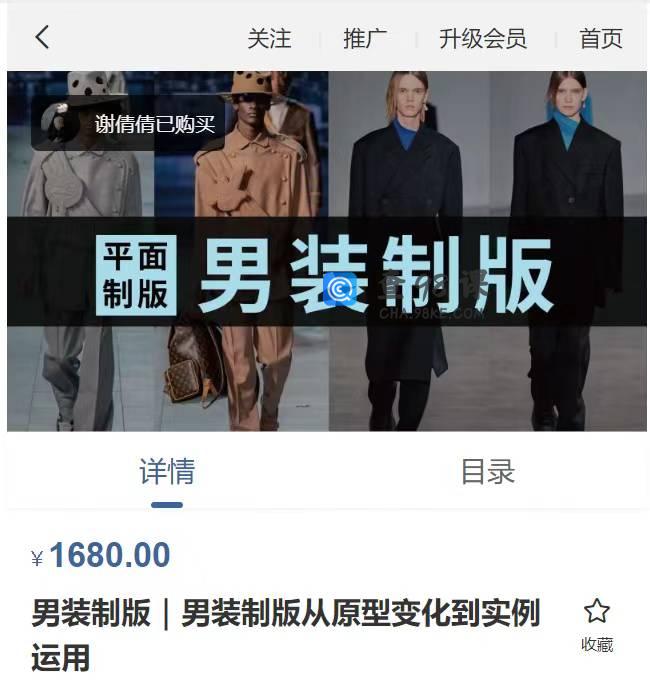Switch to the 目录 tab

(x=487, y=472)
